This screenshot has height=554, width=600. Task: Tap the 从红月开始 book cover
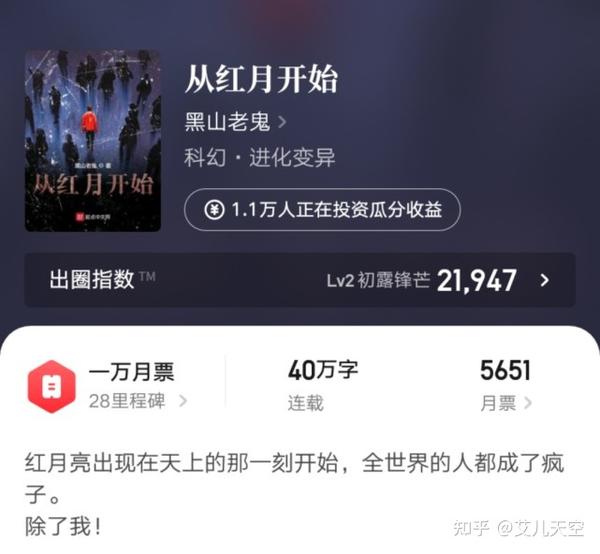(x=93, y=141)
